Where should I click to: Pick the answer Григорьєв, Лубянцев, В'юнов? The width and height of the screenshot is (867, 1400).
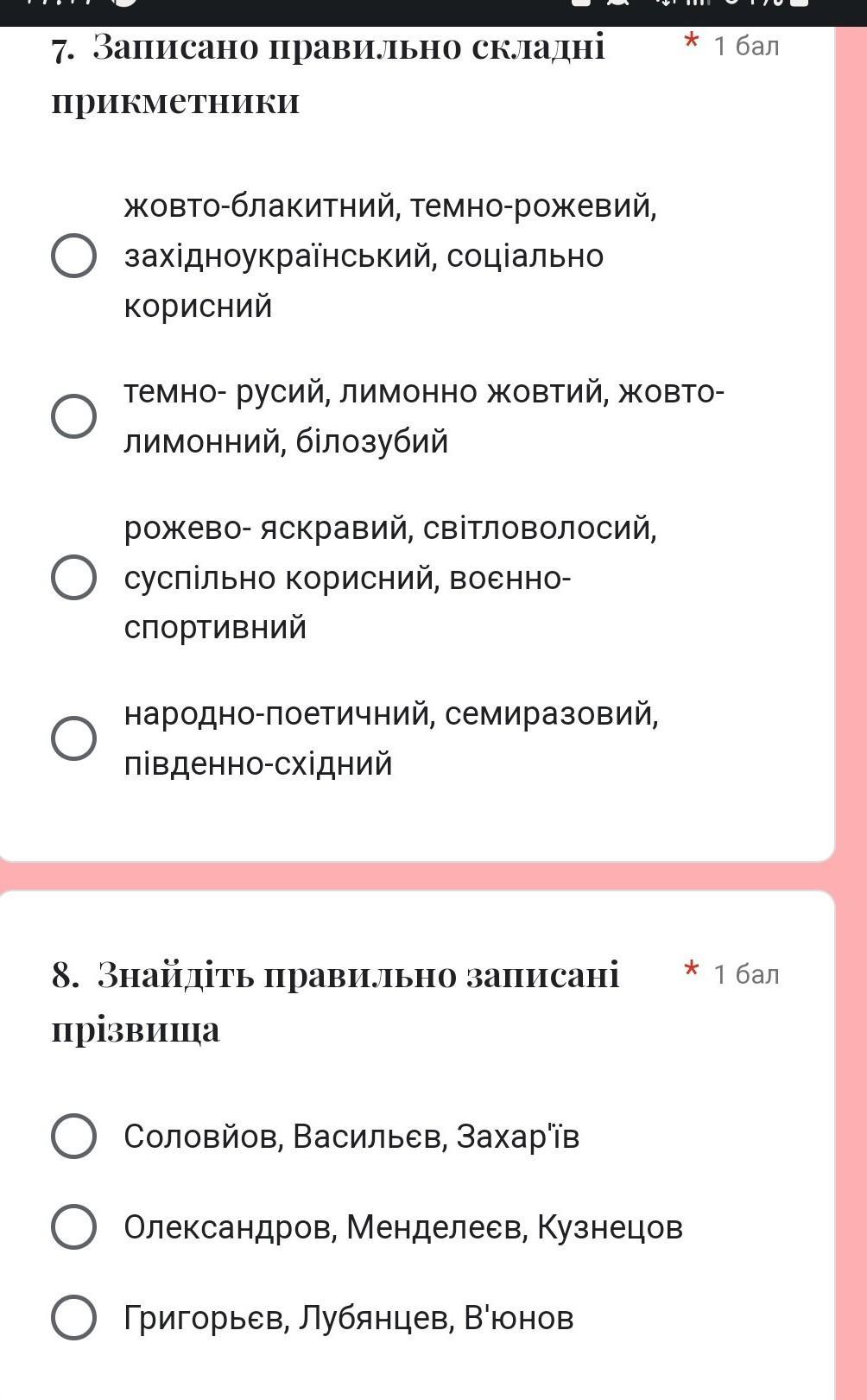73,1317
